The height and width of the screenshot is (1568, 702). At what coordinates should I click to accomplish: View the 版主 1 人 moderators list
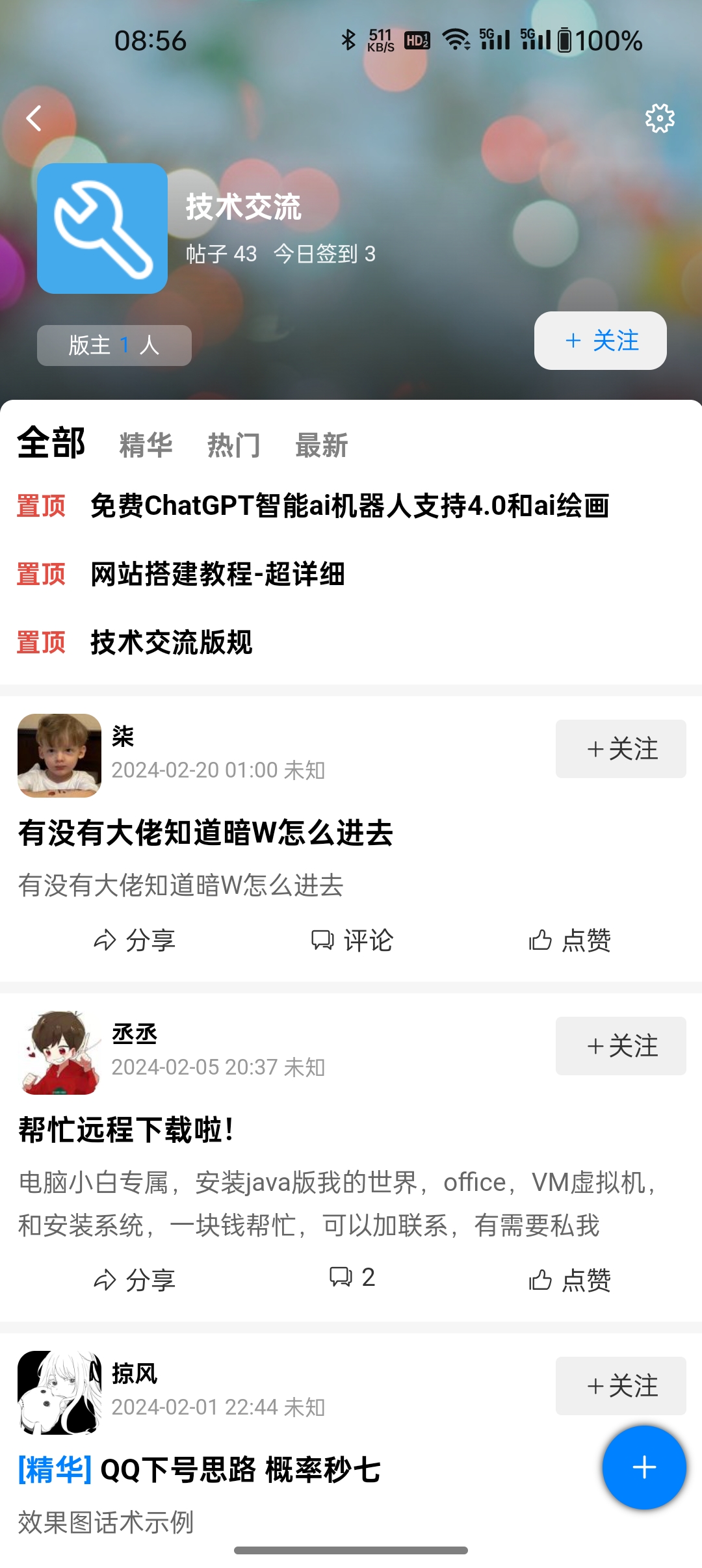114,345
